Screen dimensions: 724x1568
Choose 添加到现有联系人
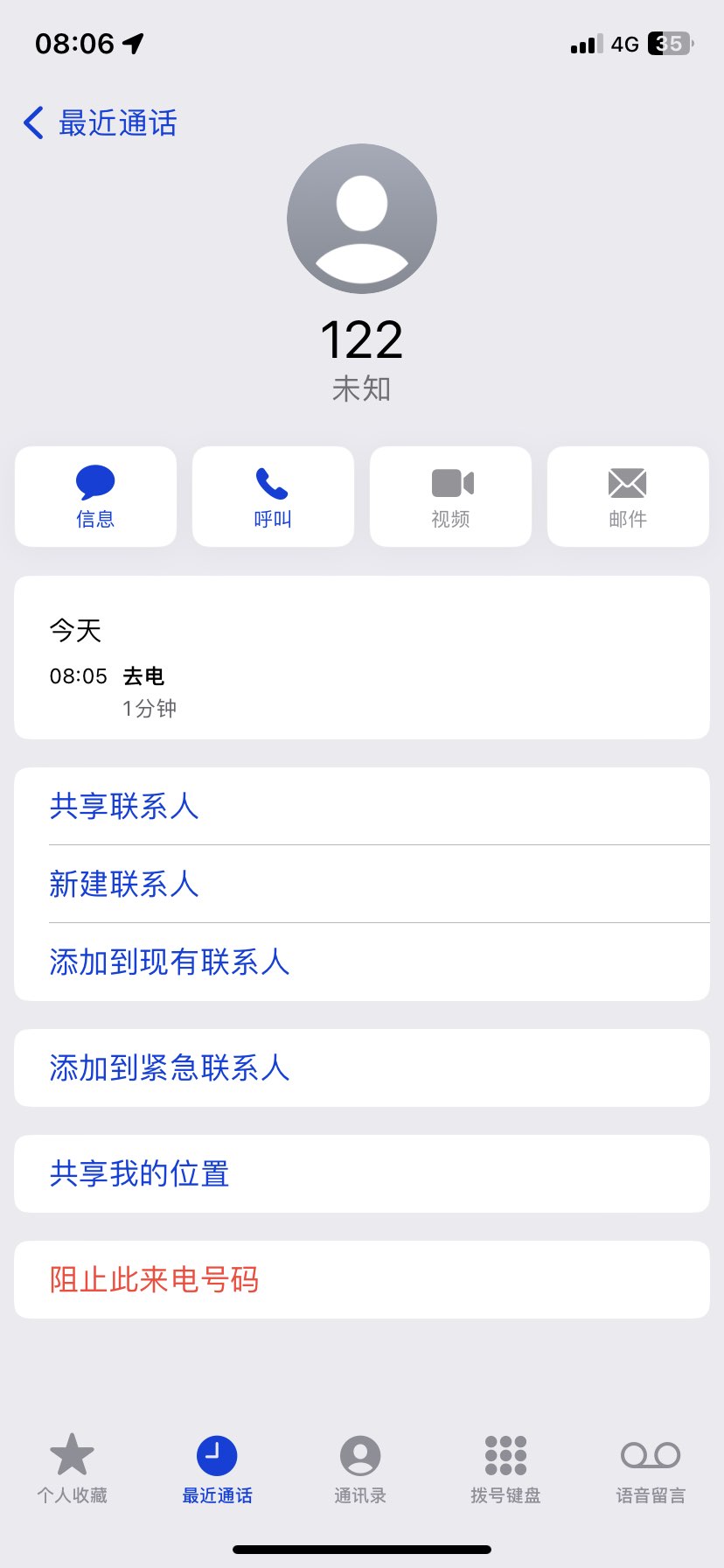(x=362, y=962)
